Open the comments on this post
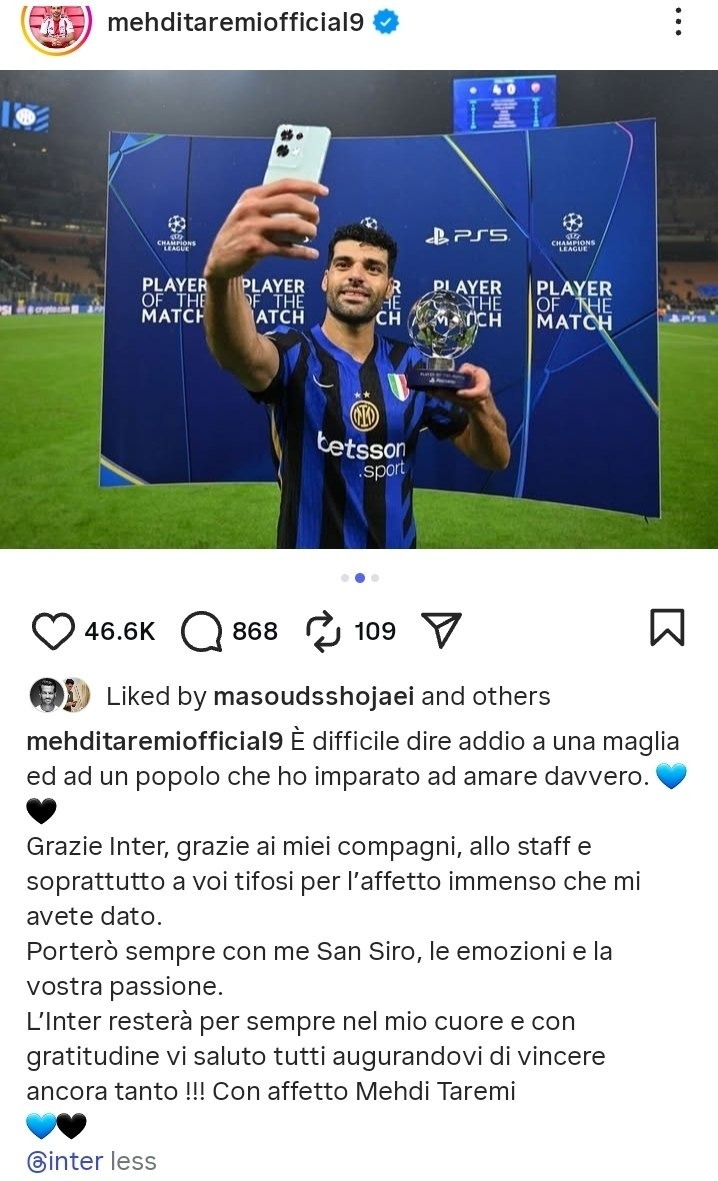The width and height of the screenshot is (718, 1181). pyautogui.click(x=202, y=631)
